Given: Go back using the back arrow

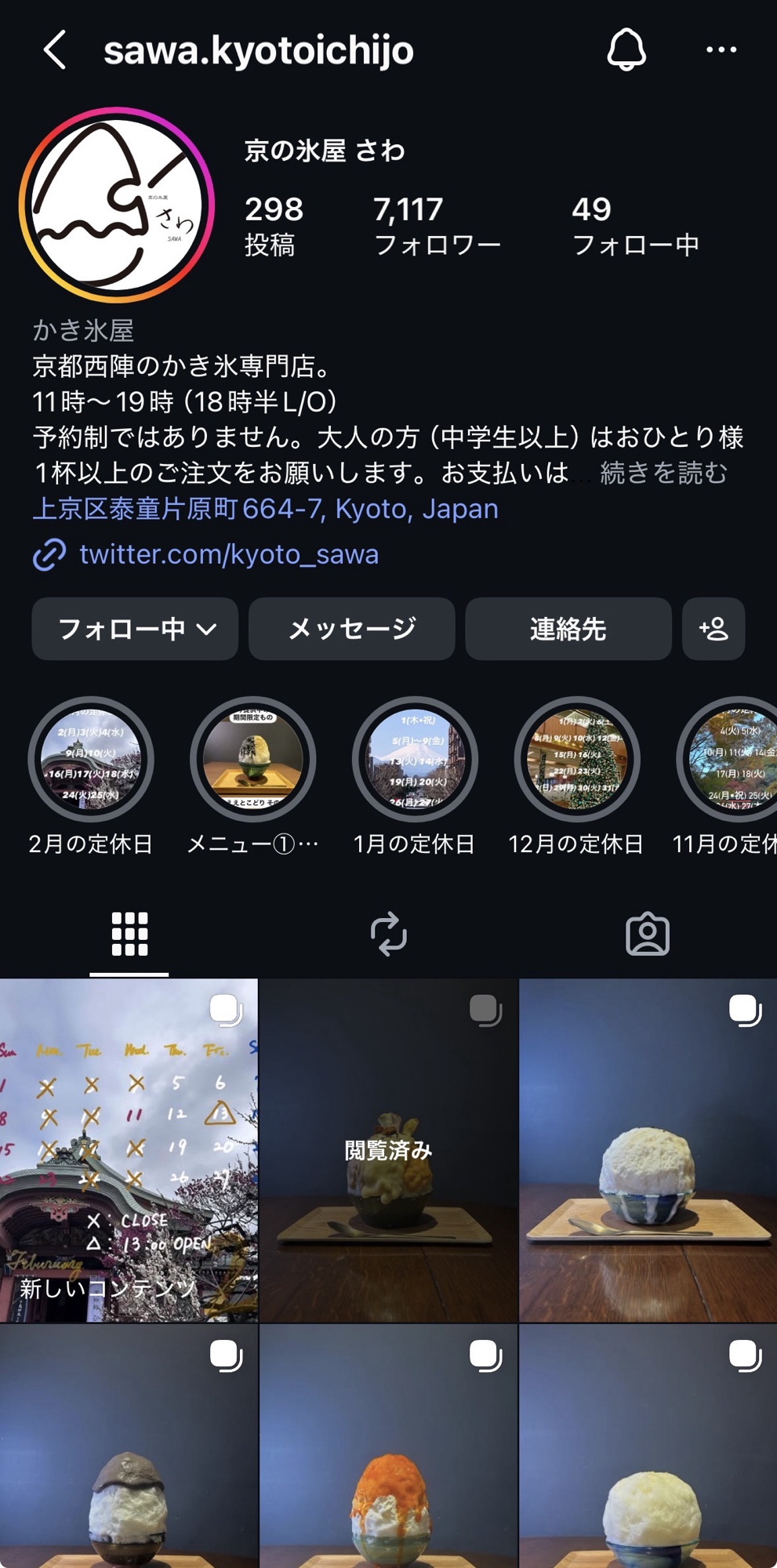Looking at the screenshot, I should pyautogui.click(x=55, y=50).
